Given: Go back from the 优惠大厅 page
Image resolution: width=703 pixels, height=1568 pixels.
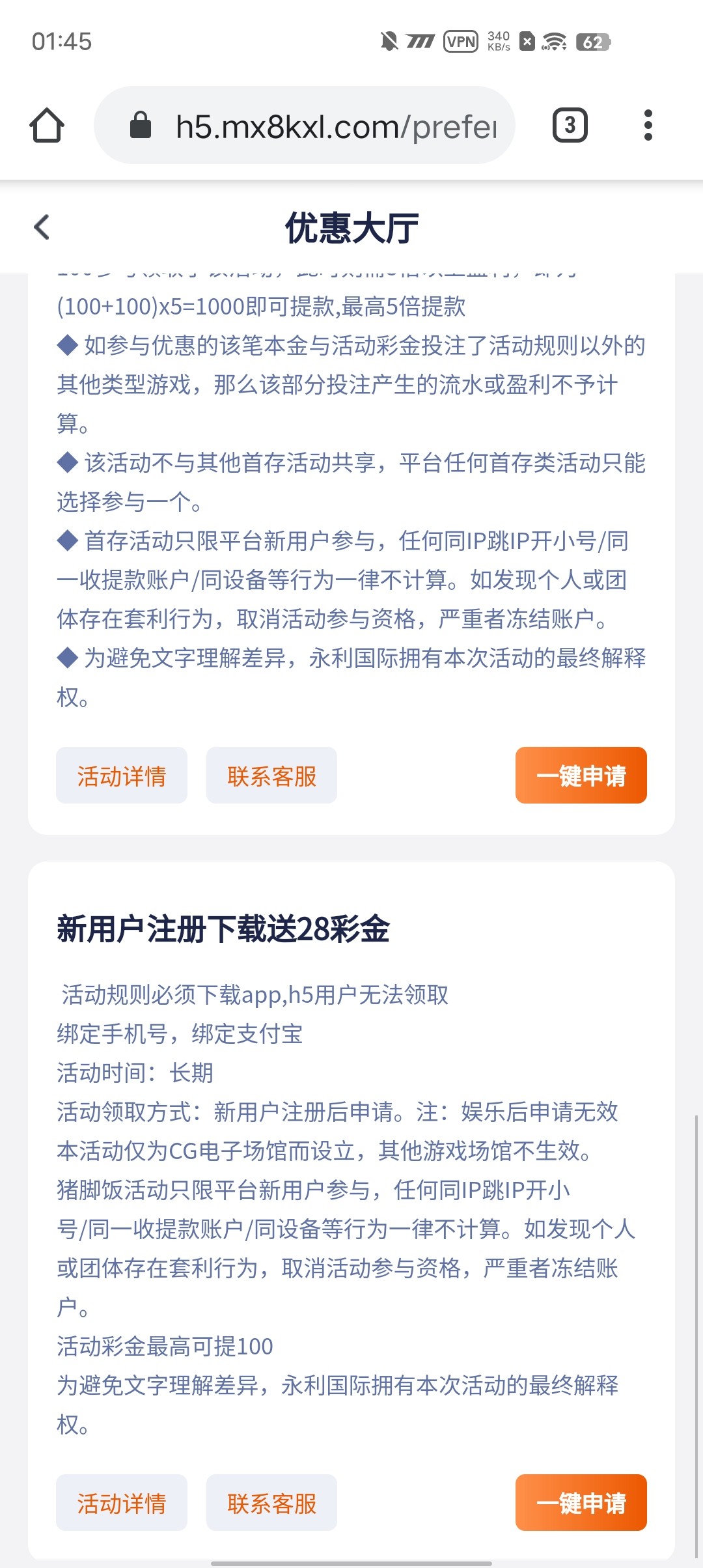Looking at the screenshot, I should click(42, 227).
